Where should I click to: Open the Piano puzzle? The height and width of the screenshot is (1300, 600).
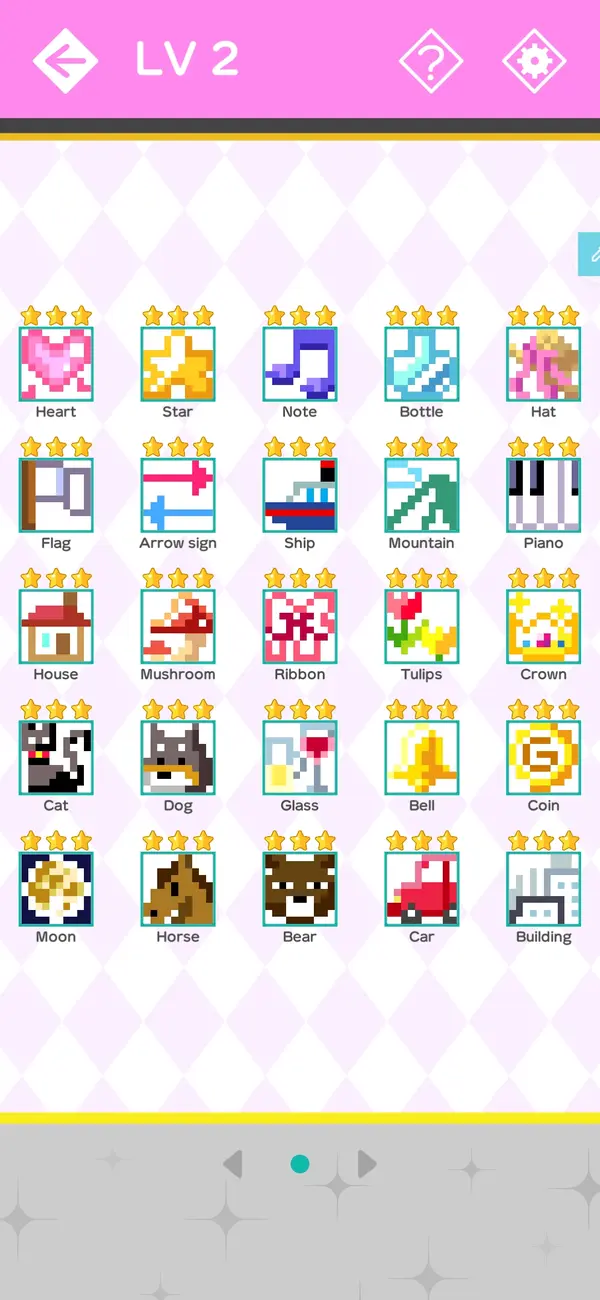(x=543, y=495)
